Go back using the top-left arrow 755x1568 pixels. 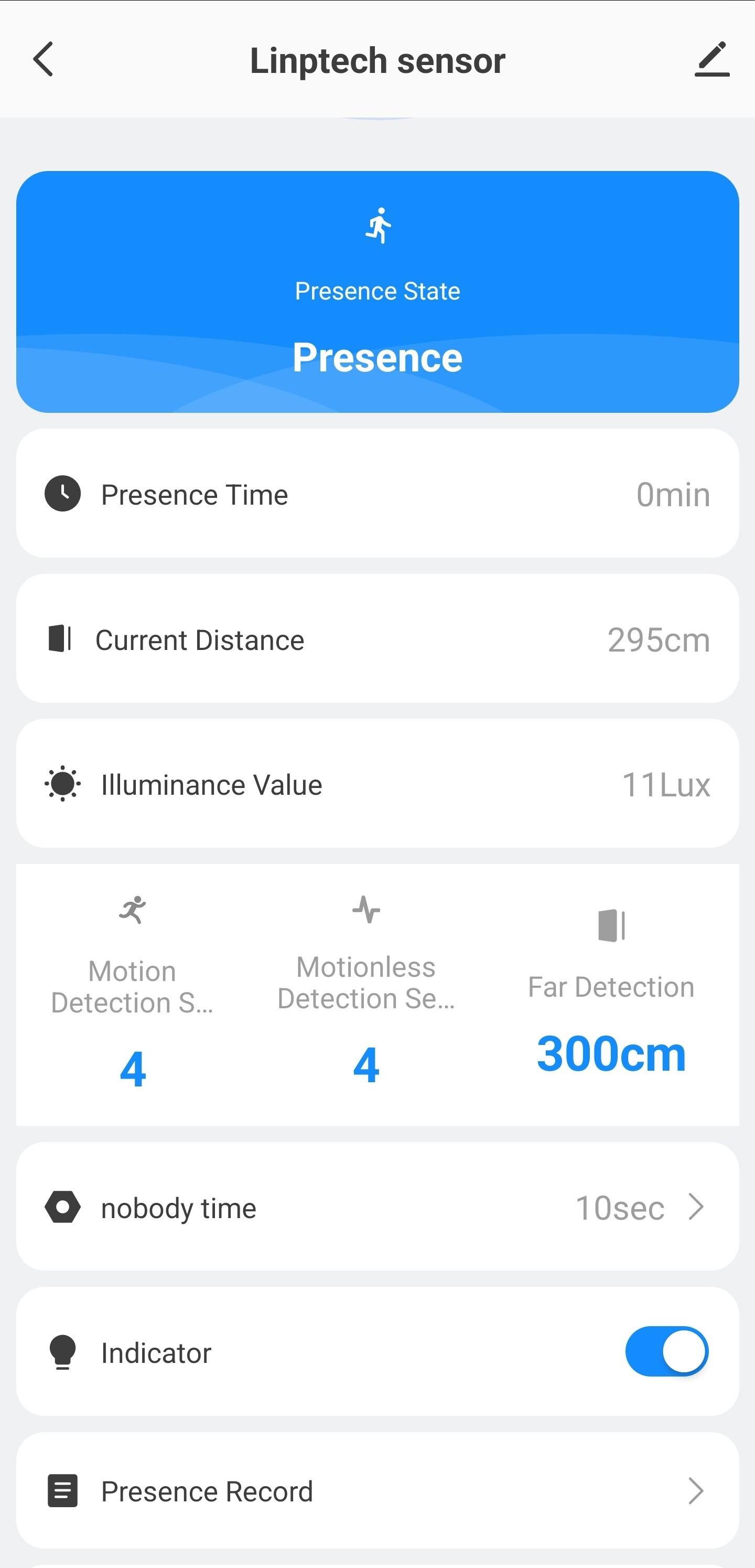(x=43, y=60)
